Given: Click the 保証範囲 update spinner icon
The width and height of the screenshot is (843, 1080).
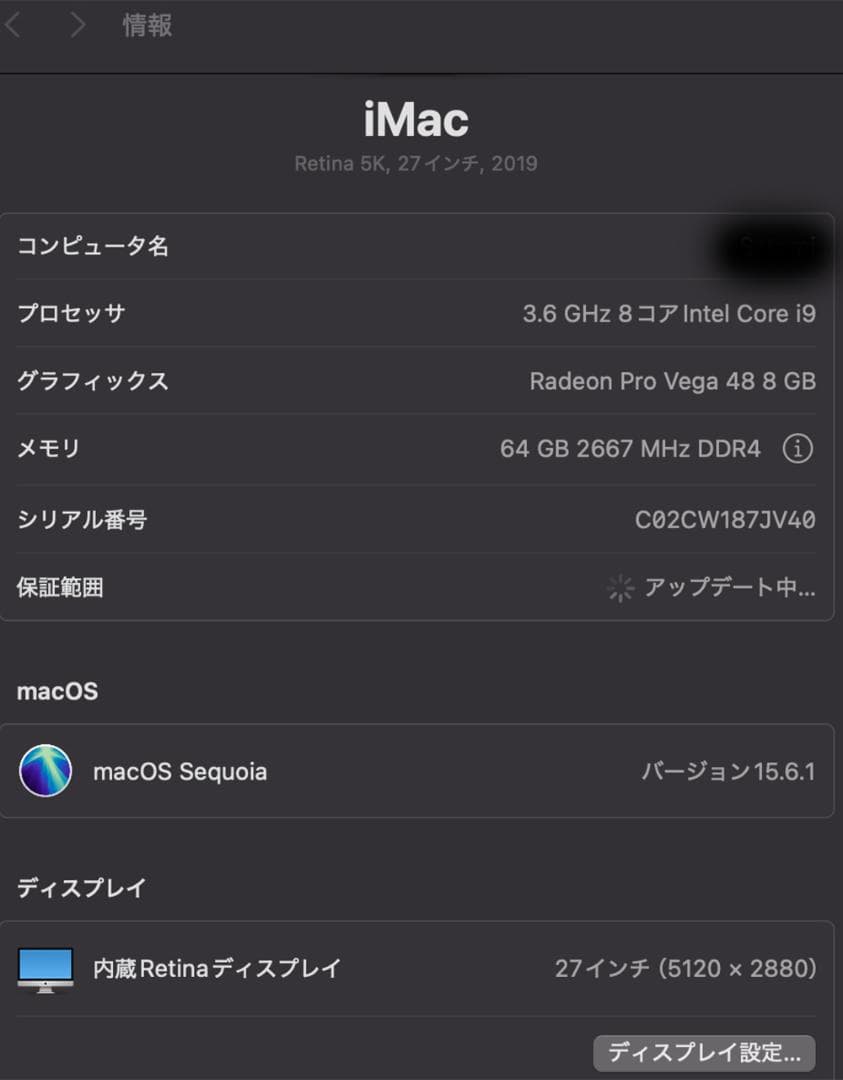Looking at the screenshot, I should click(620, 589).
